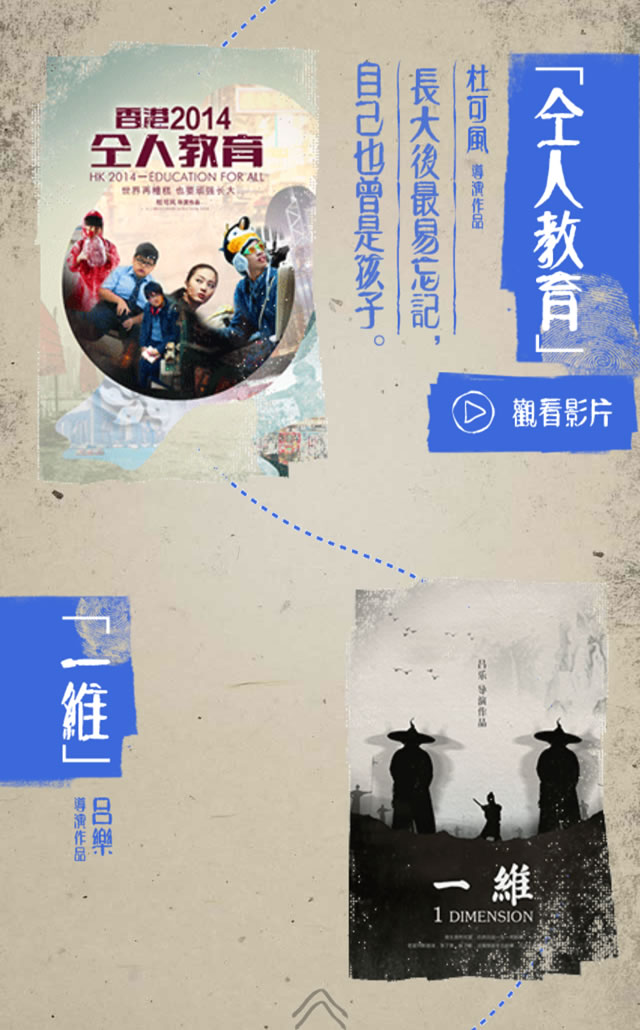Tap the 觀看影片 play button
This screenshot has width=640, height=1030.
(x=531, y=412)
